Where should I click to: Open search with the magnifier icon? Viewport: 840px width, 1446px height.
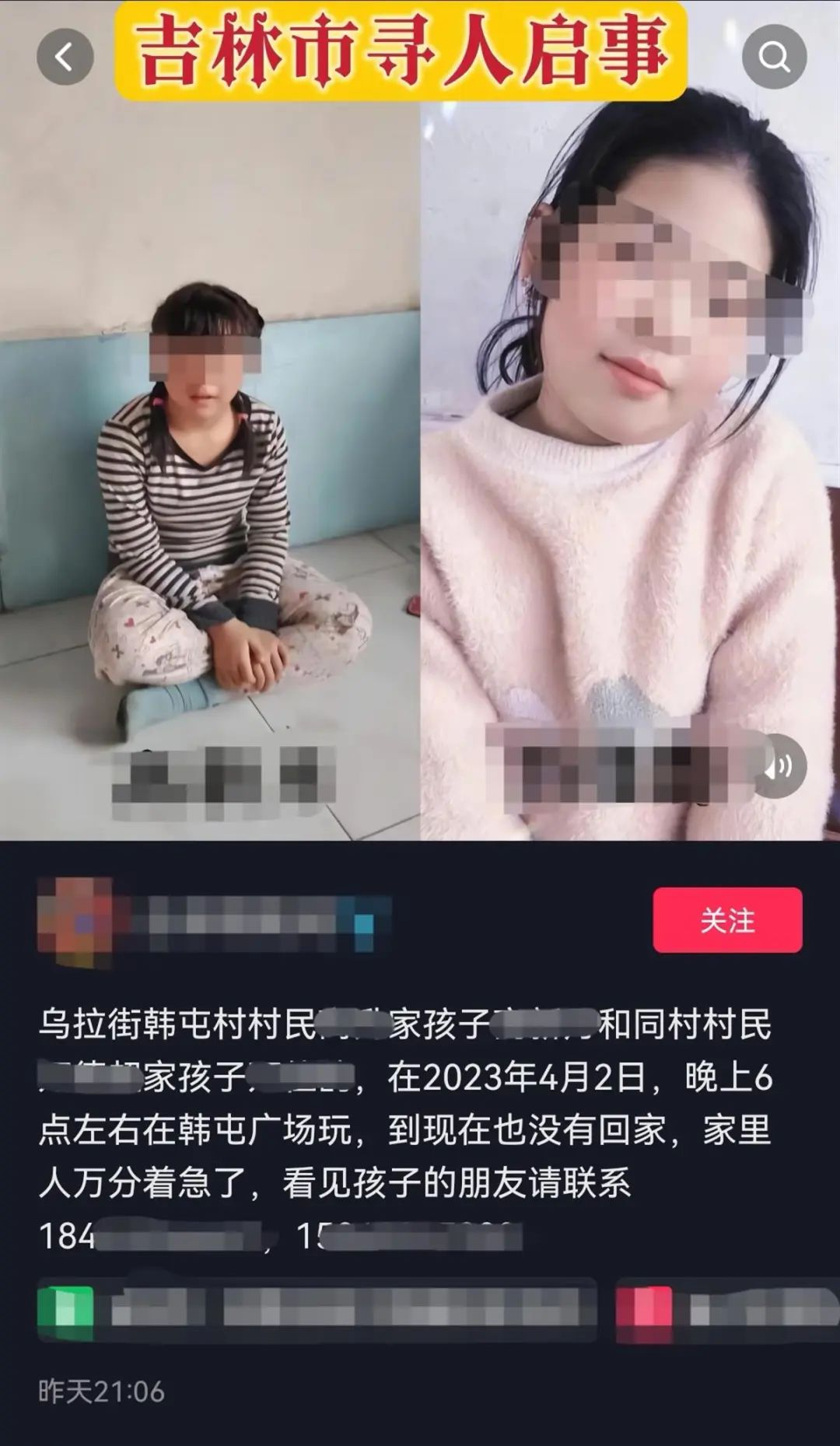pyautogui.click(x=774, y=57)
